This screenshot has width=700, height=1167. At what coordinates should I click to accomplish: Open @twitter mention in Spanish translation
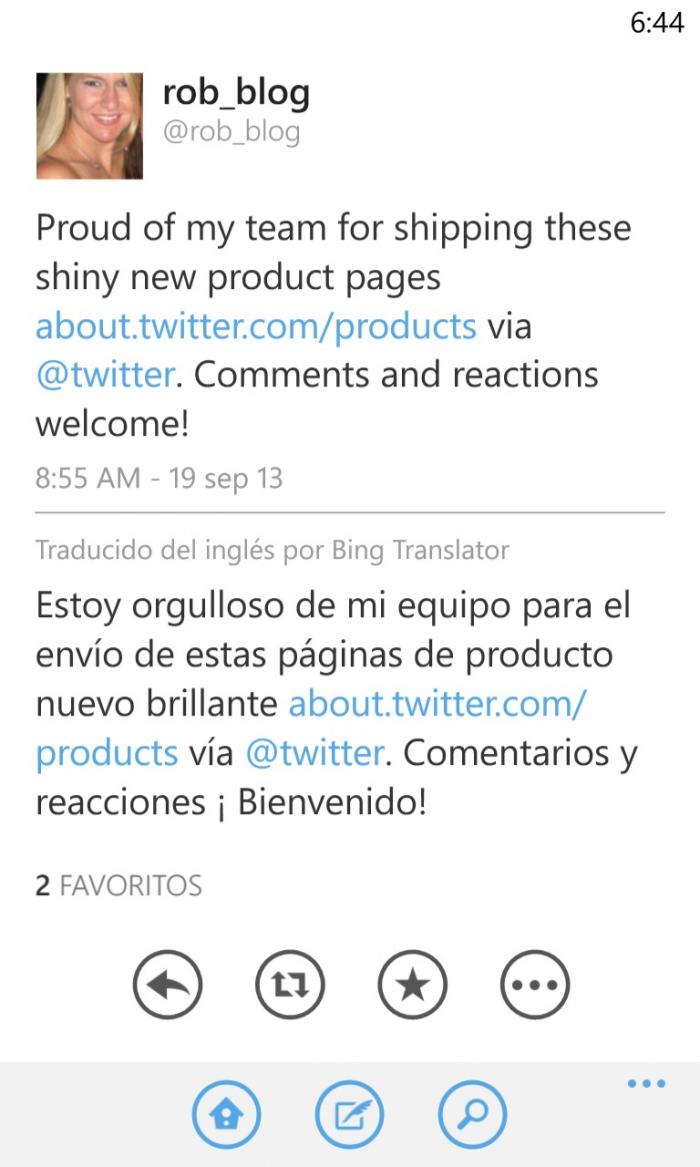314,753
